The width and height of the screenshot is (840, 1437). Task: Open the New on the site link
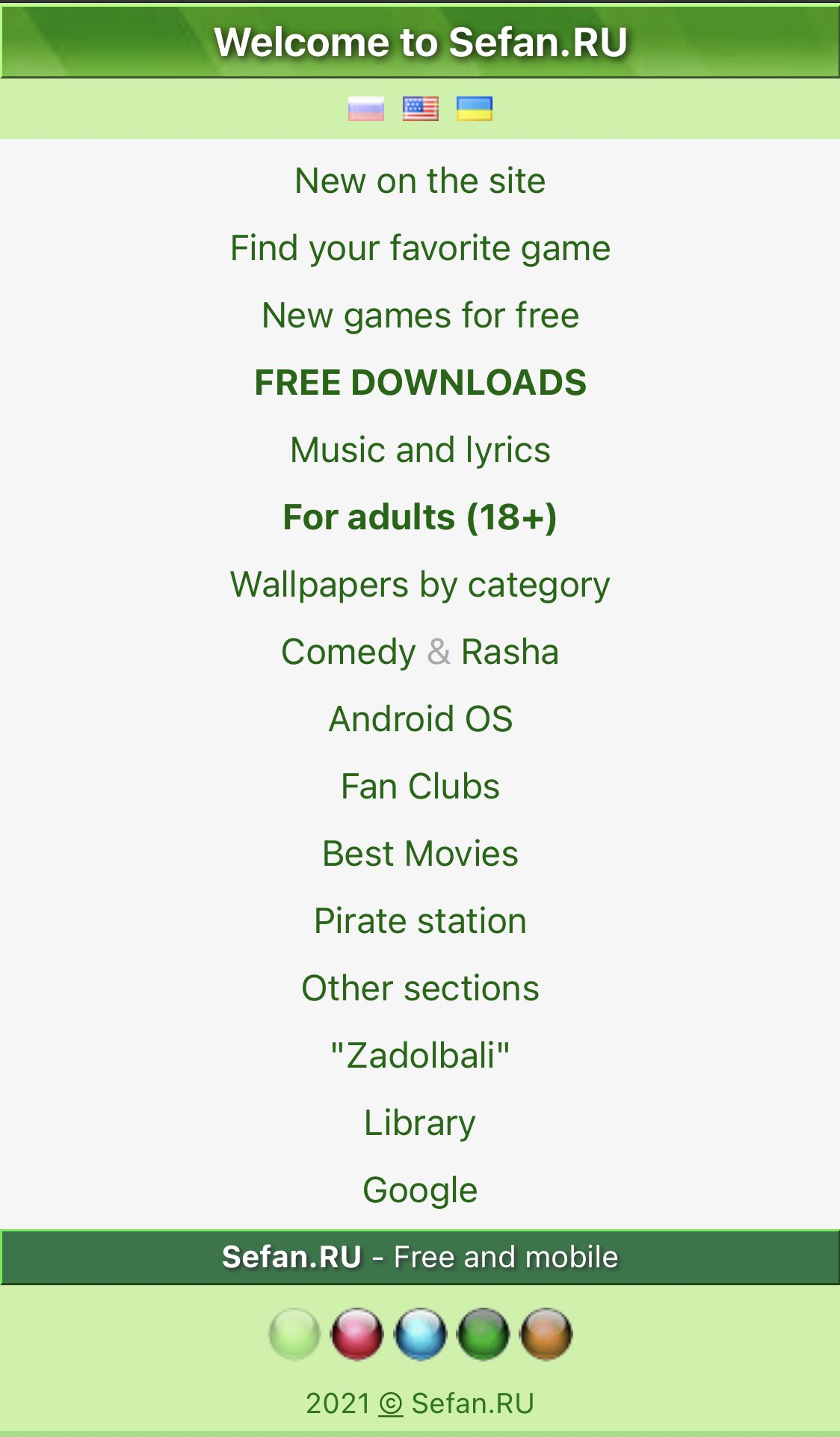click(420, 181)
